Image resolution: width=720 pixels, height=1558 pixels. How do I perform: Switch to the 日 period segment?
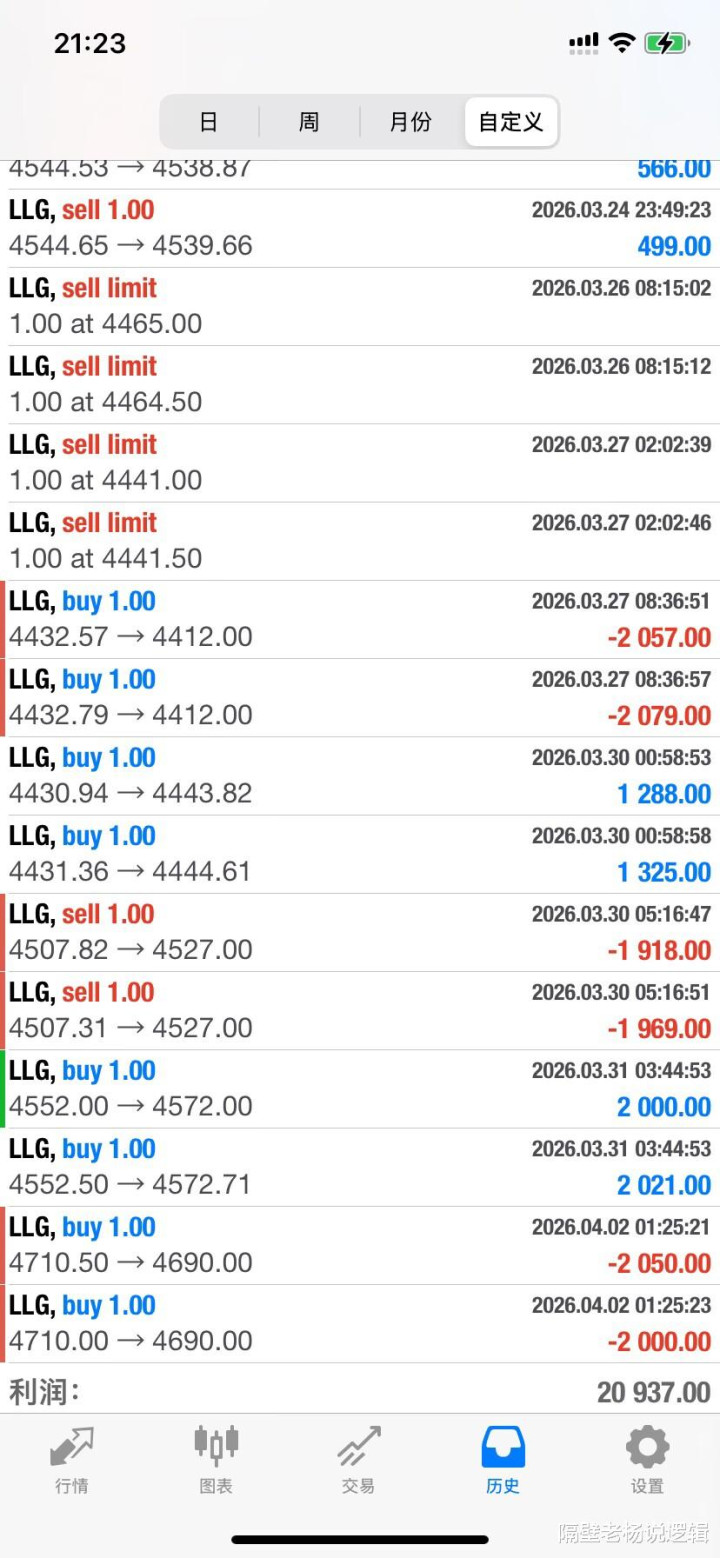(209, 122)
